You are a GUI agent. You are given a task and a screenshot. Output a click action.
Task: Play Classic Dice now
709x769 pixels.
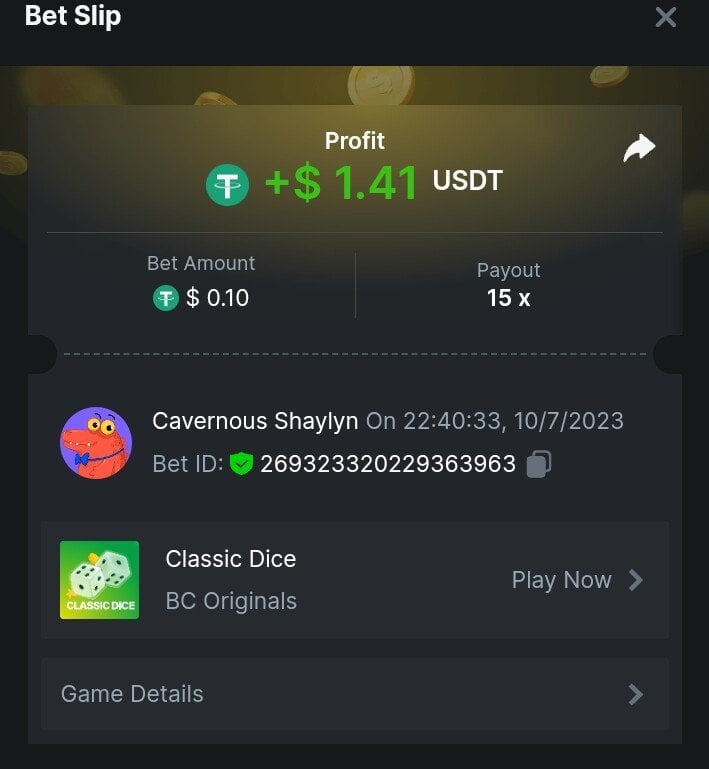576,580
